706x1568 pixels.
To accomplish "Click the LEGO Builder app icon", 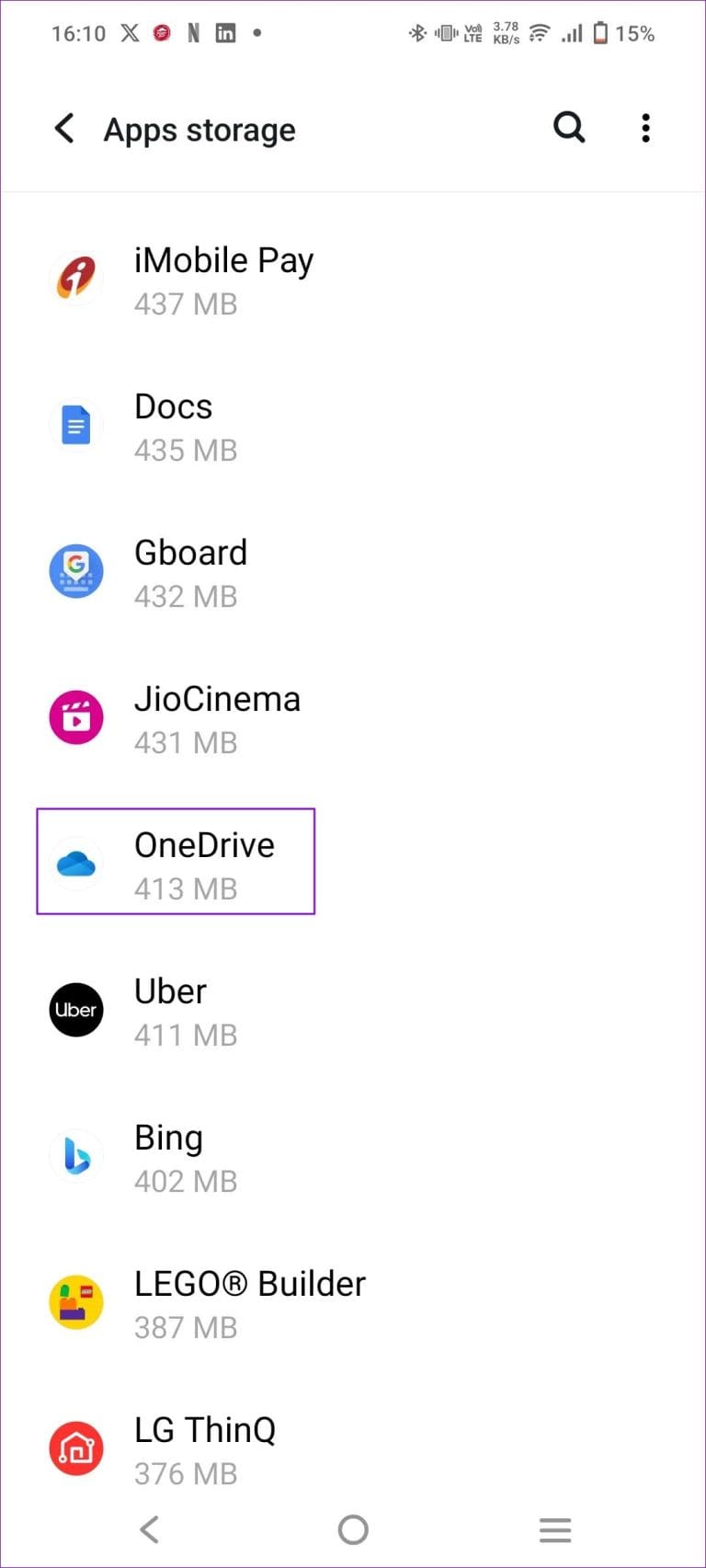I will click(75, 1301).
